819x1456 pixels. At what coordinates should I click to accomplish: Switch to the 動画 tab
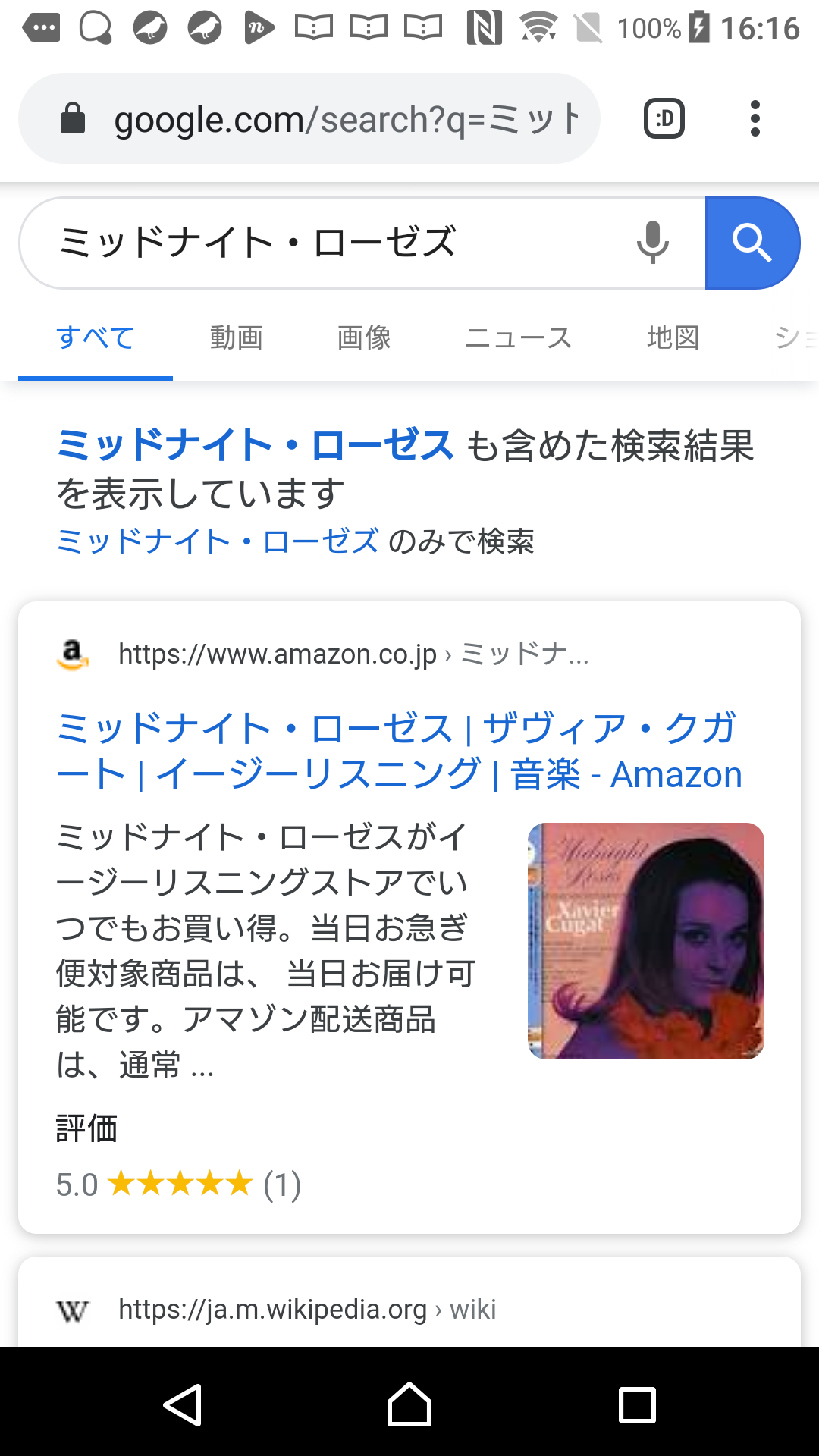237,337
